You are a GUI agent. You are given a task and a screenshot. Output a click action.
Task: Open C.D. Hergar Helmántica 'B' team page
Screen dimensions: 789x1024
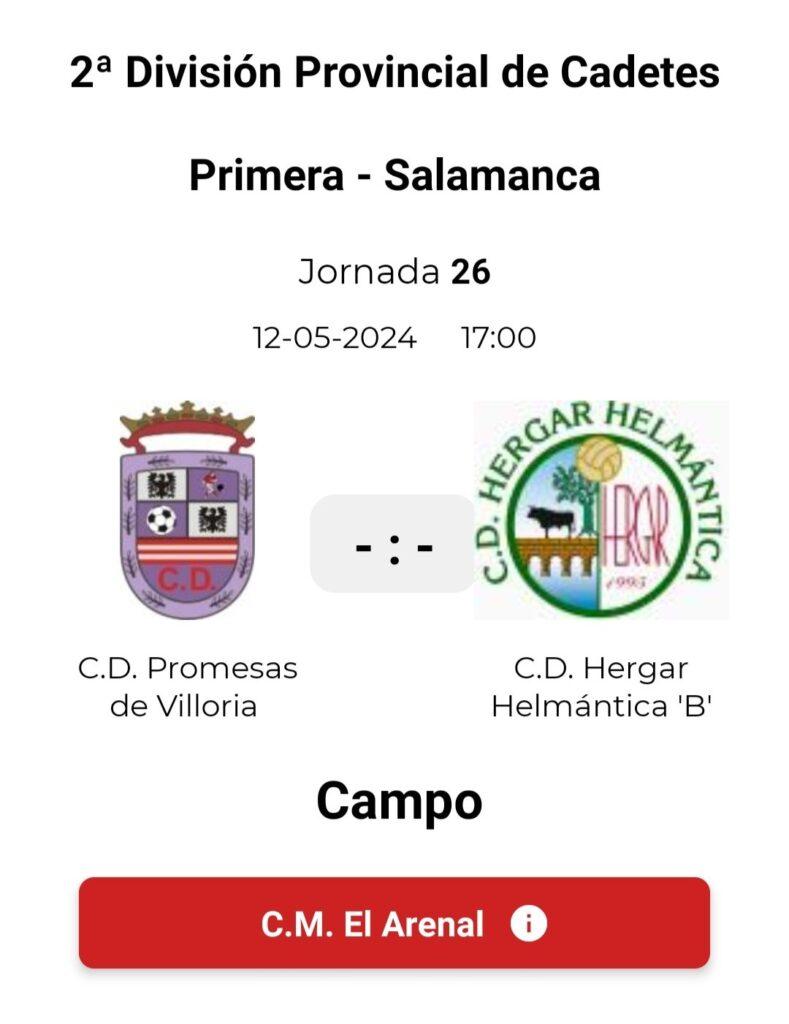click(x=600, y=510)
